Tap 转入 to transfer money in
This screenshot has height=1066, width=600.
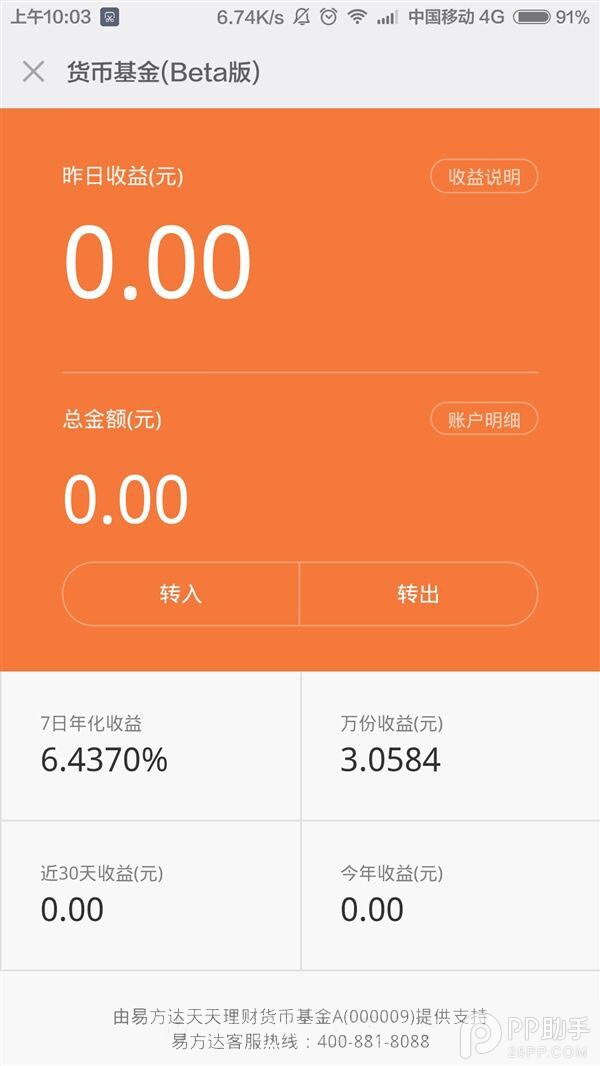click(181, 594)
